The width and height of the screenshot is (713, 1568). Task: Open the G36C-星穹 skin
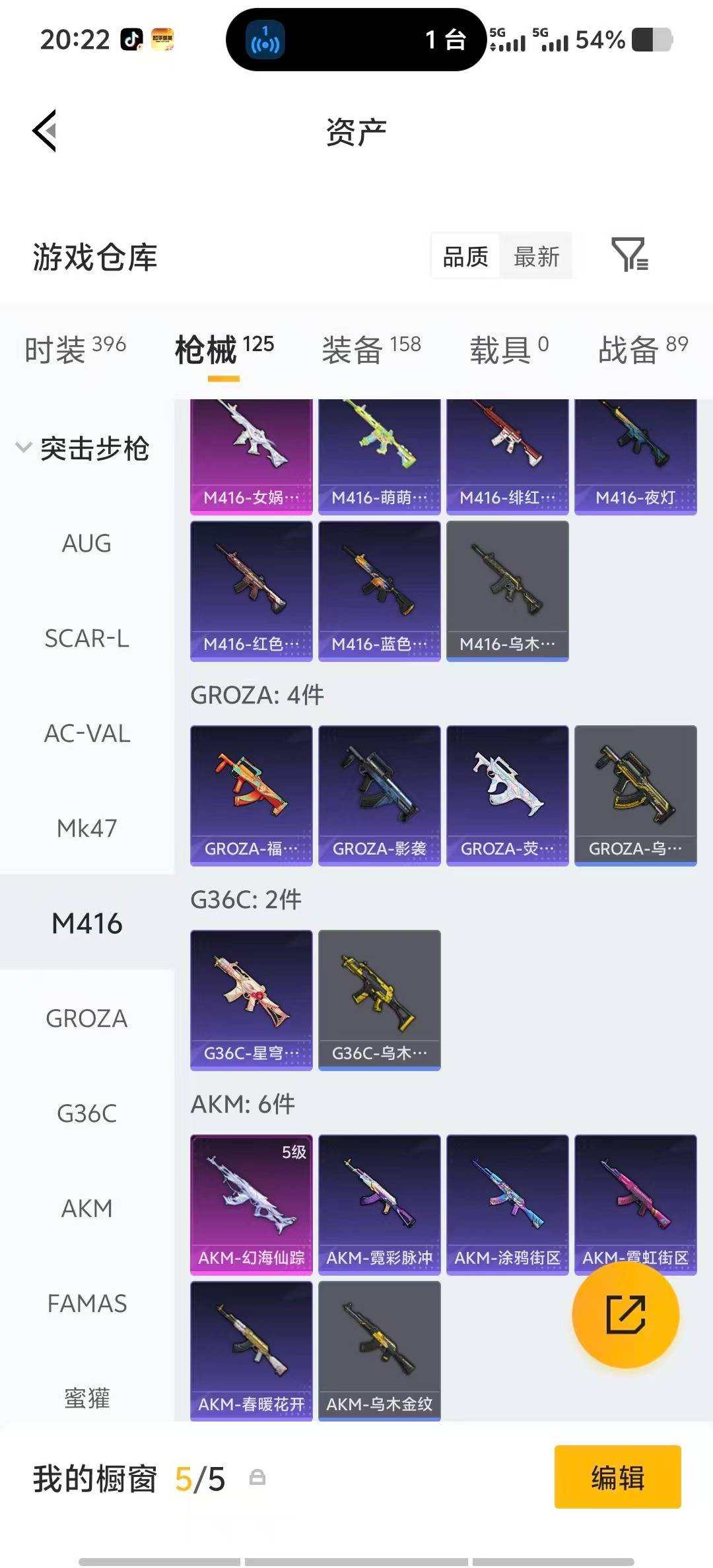click(251, 996)
